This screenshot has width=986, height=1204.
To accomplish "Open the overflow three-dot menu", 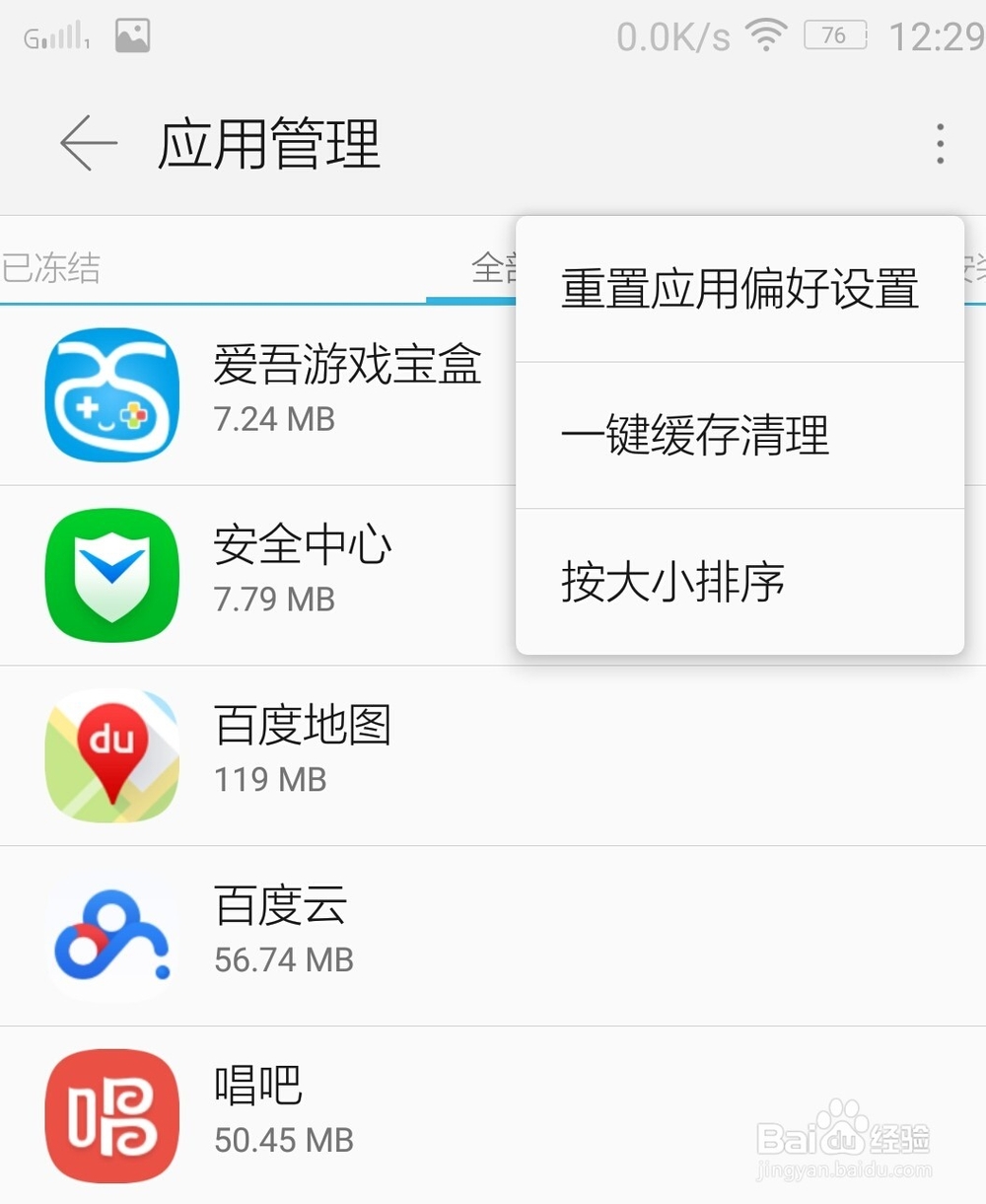I will [939, 143].
